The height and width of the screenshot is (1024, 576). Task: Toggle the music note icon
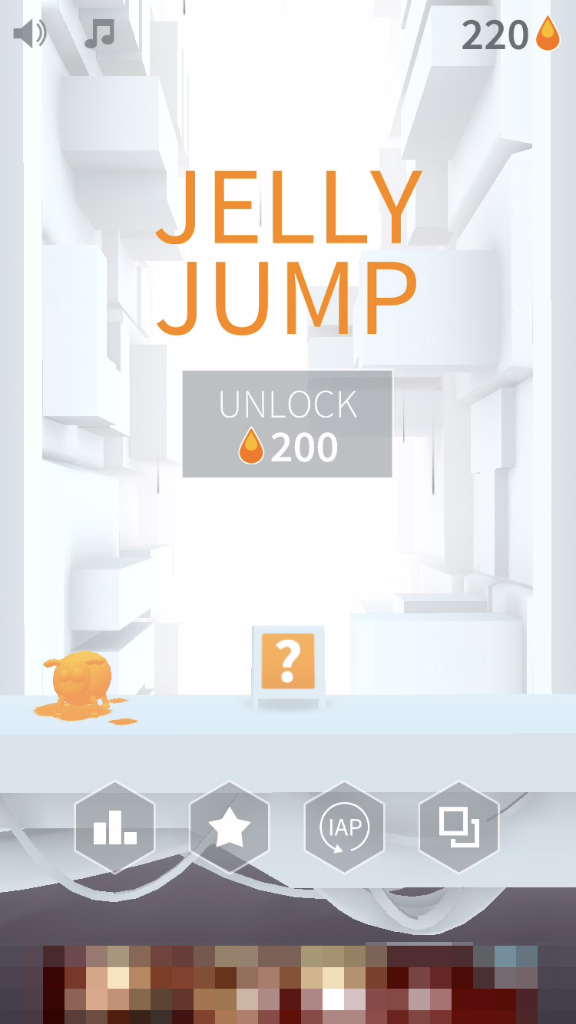(x=100, y=33)
